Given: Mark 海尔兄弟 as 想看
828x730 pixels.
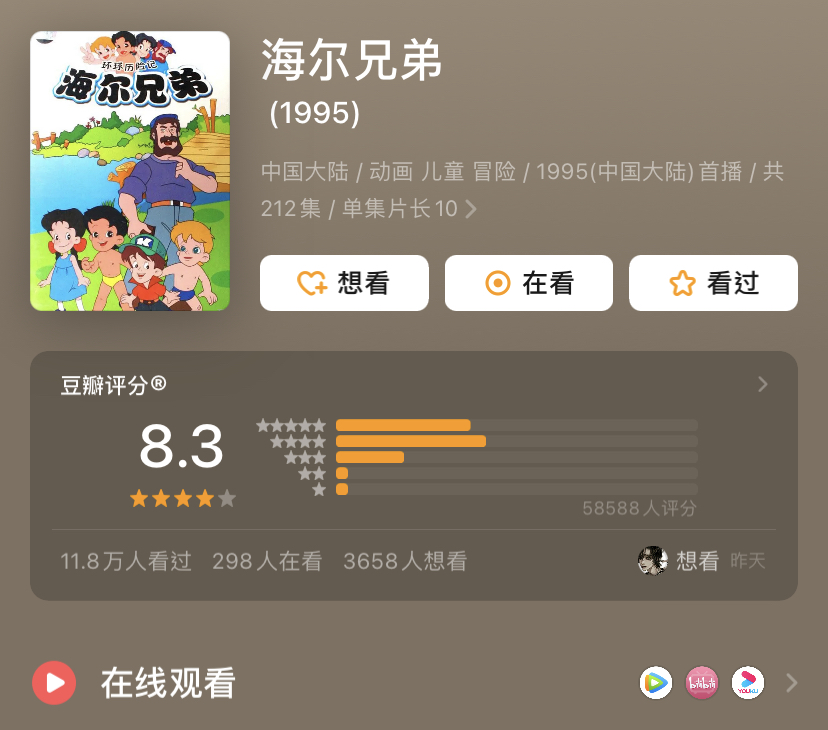Looking at the screenshot, I should [344, 283].
